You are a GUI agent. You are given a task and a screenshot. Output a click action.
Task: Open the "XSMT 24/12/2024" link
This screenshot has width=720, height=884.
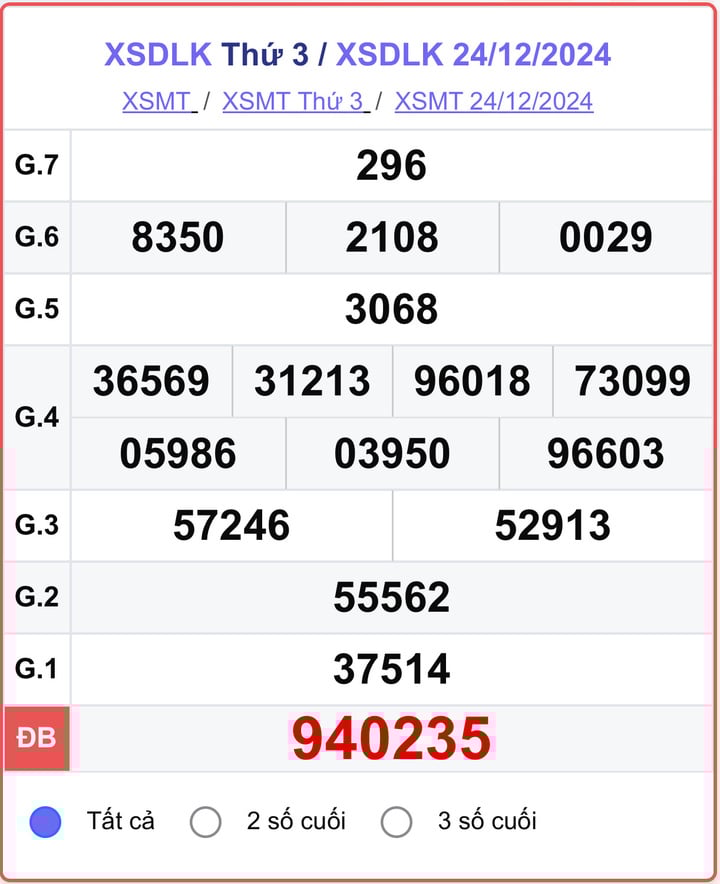(494, 101)
